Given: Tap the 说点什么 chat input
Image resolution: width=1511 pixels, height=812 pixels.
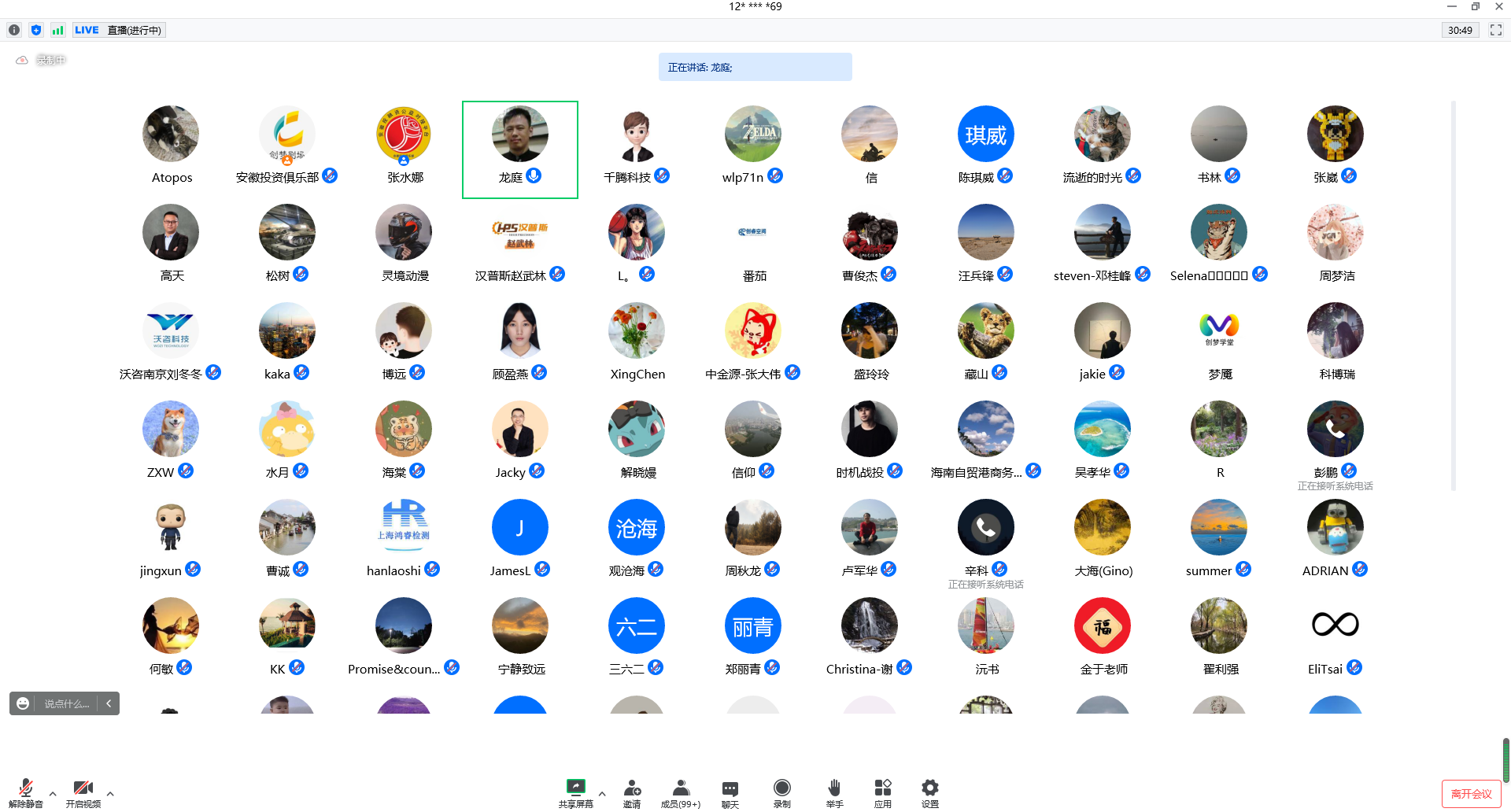Looking at the screenshot, I should pyautogui.click(x=66, y=703).
